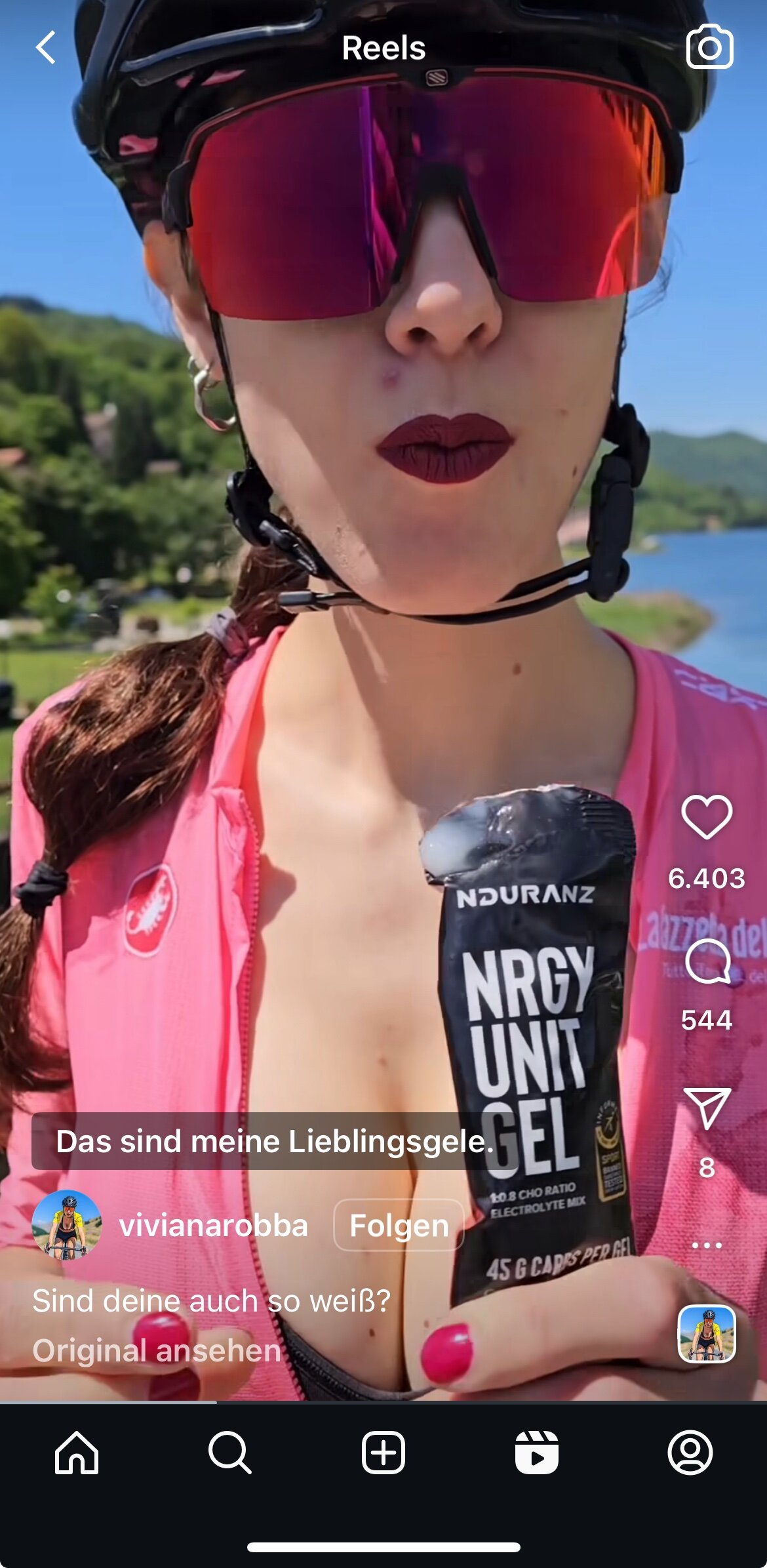Tap 'Original ansehen' to view original caption
The width and height of the screenshot is (767, 1568).
157,1350
